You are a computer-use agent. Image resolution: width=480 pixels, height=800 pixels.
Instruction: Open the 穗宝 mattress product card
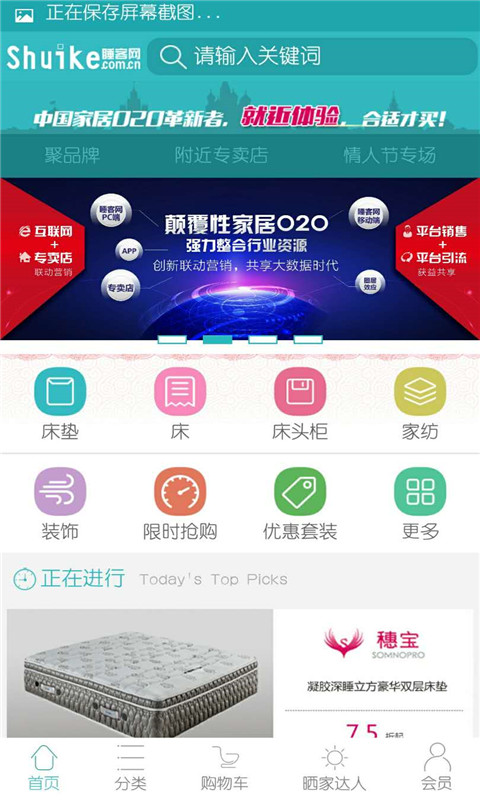tap(240, 673)
